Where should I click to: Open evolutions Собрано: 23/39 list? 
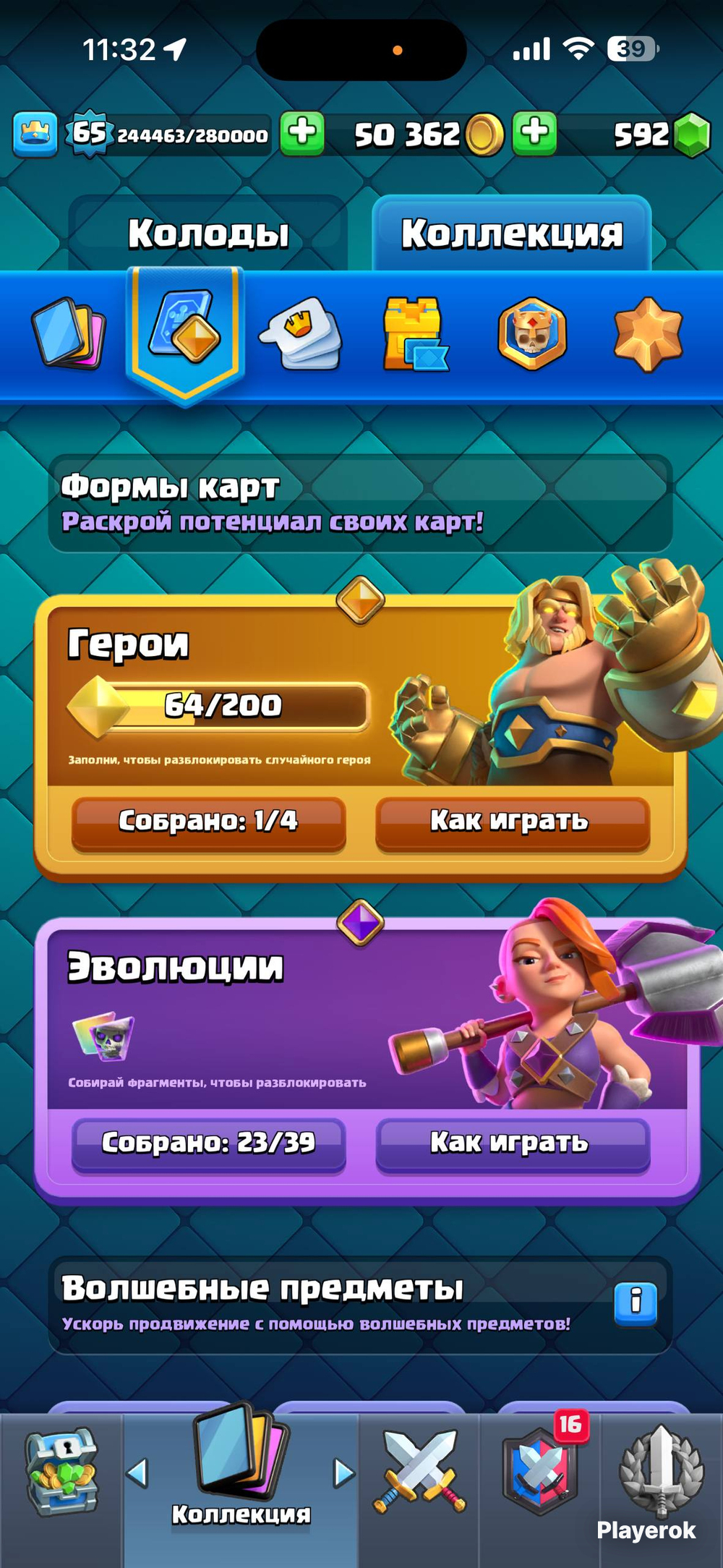click(208, 1143)
